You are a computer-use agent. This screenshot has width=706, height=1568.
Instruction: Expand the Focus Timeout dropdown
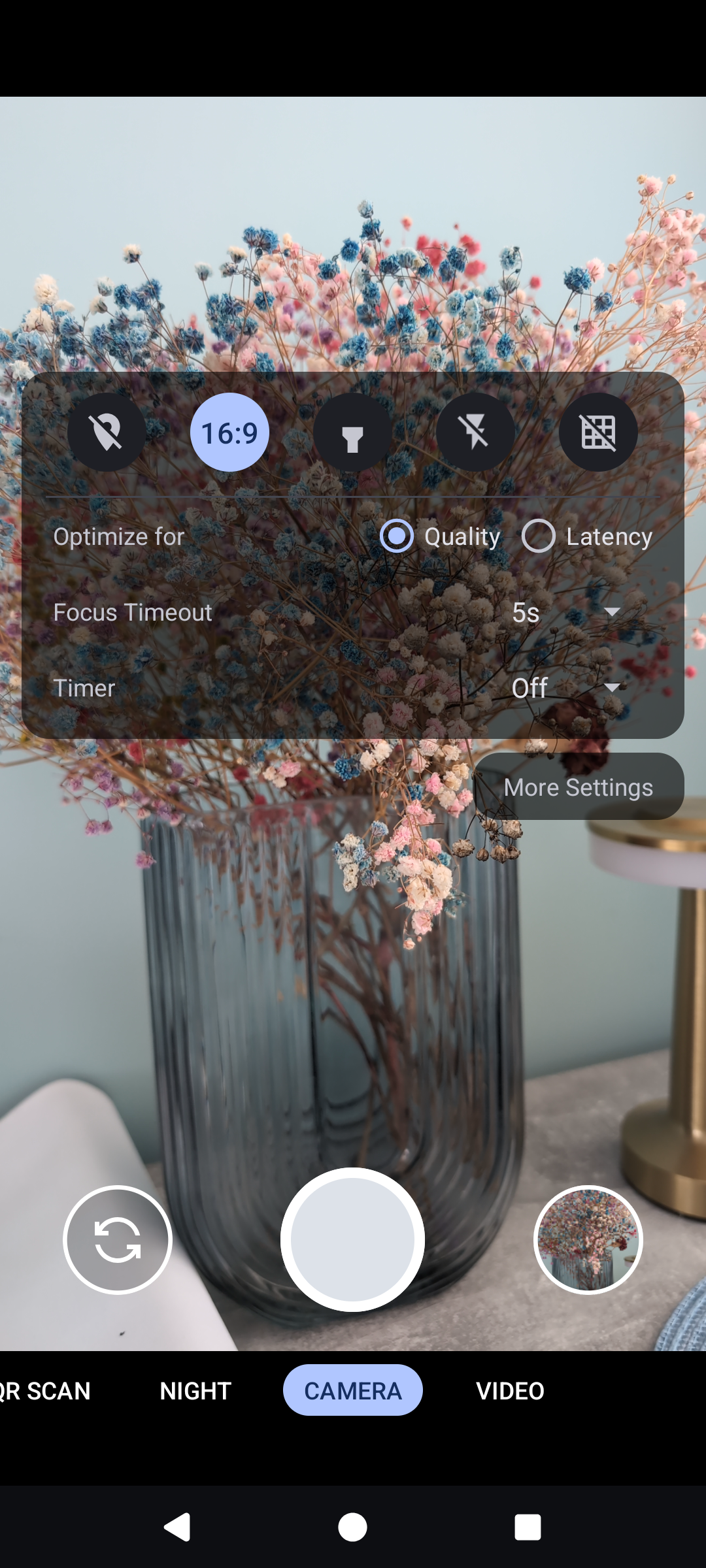pyautogui.click(x=565, y=612)
